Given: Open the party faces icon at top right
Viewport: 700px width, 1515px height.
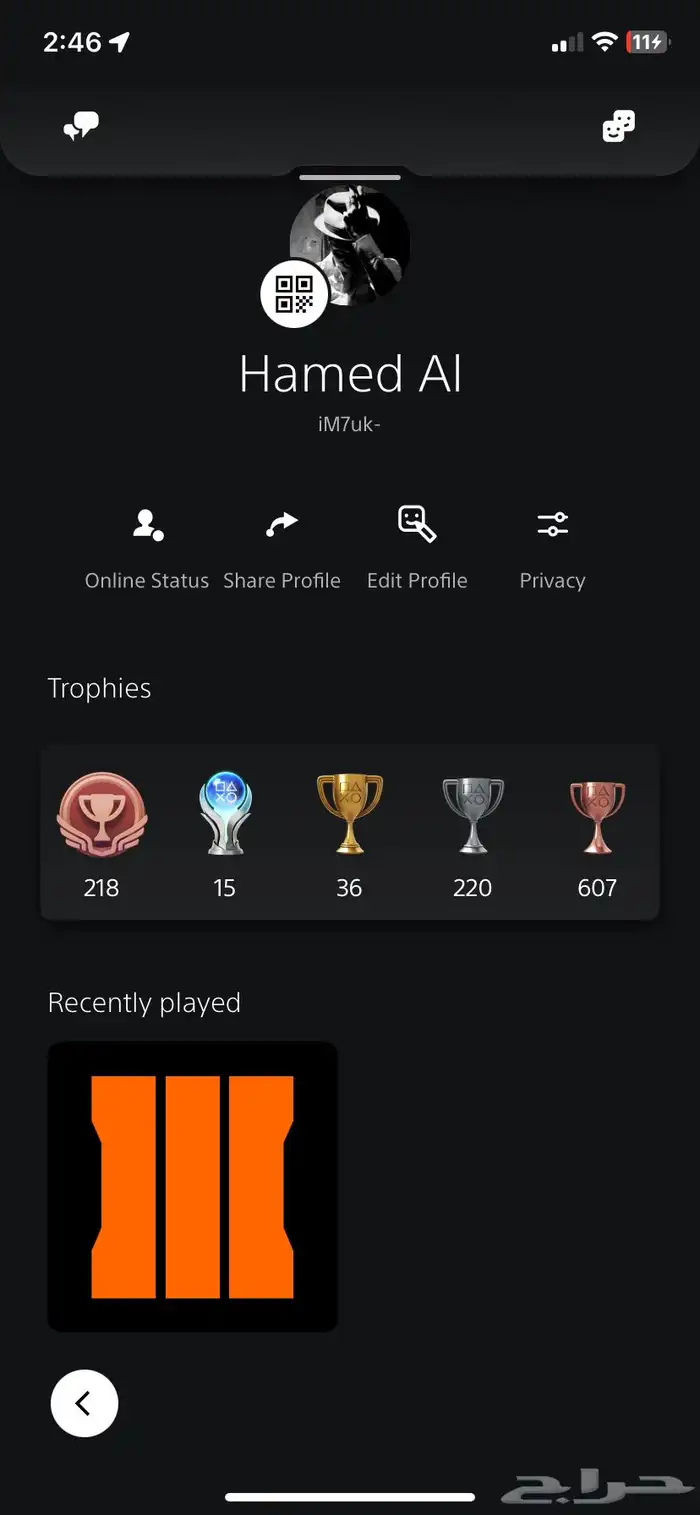Looking at the screenshot, I should [x=618, y=127].
